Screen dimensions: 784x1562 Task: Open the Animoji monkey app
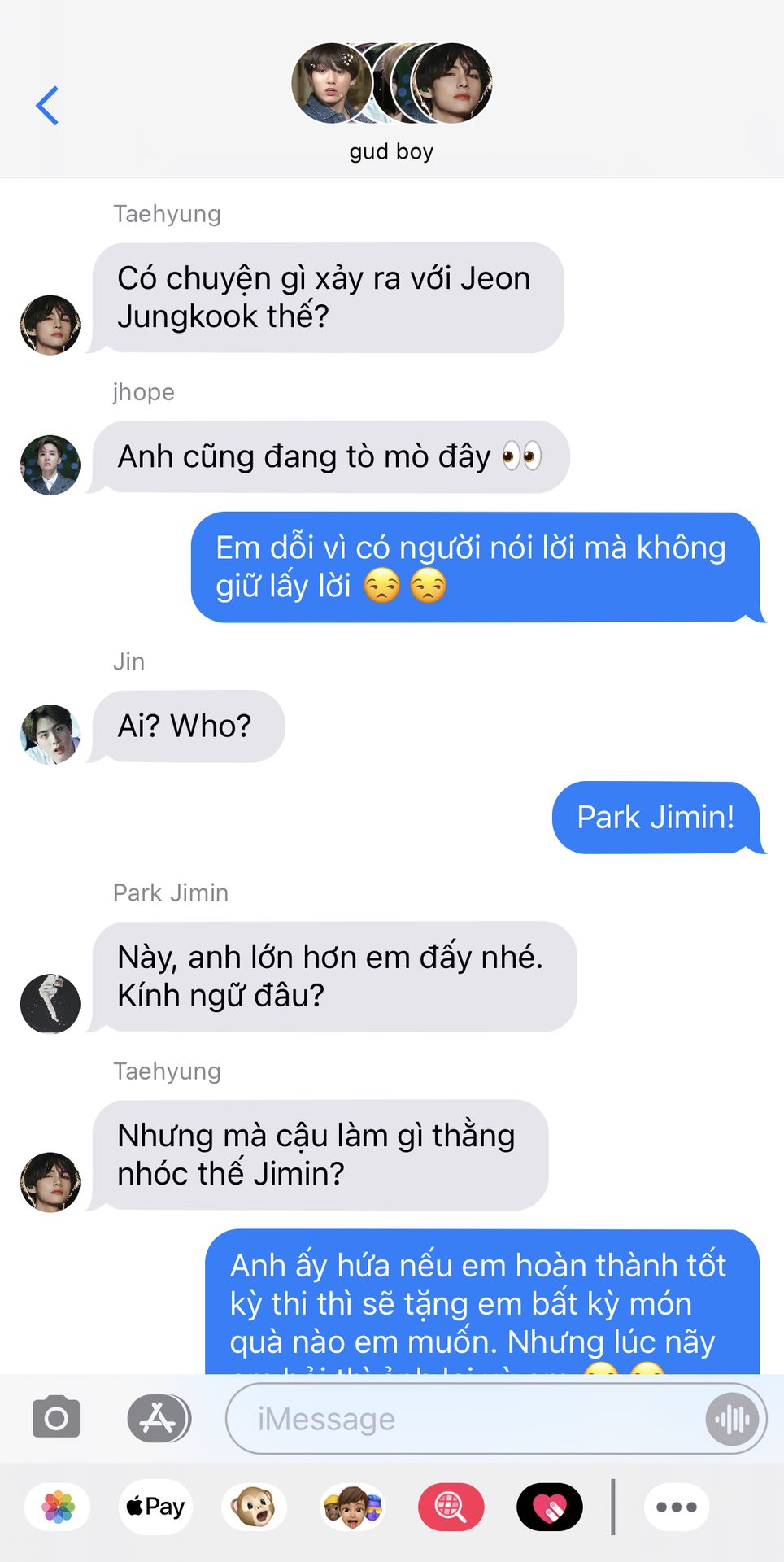[x=254, y=1507]
